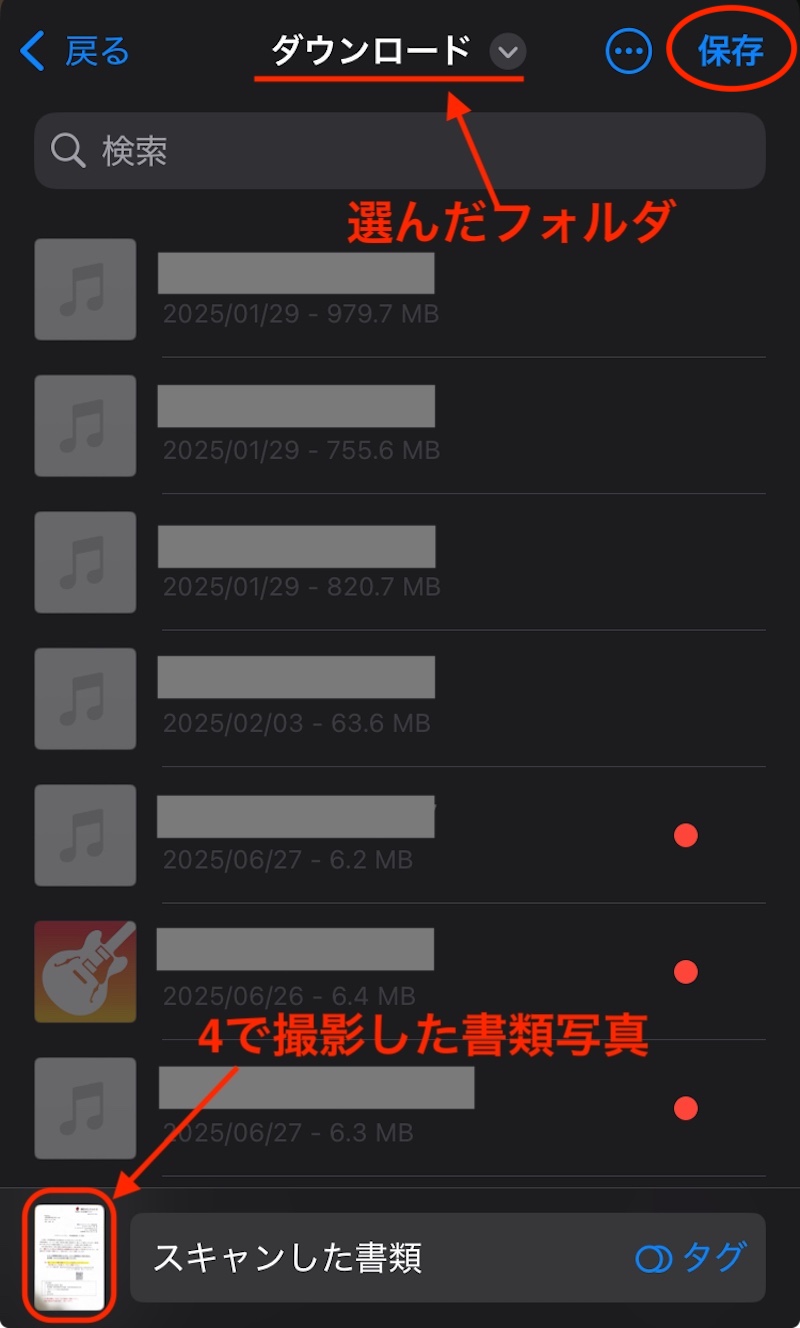
Task: Select the music icon of the 6.2 MB file
Action: point(85,836)
